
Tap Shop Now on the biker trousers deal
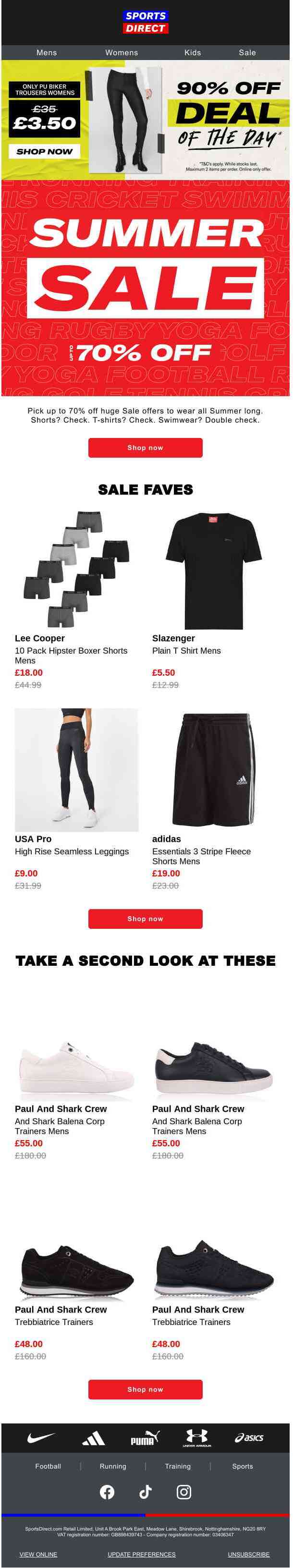45,152
